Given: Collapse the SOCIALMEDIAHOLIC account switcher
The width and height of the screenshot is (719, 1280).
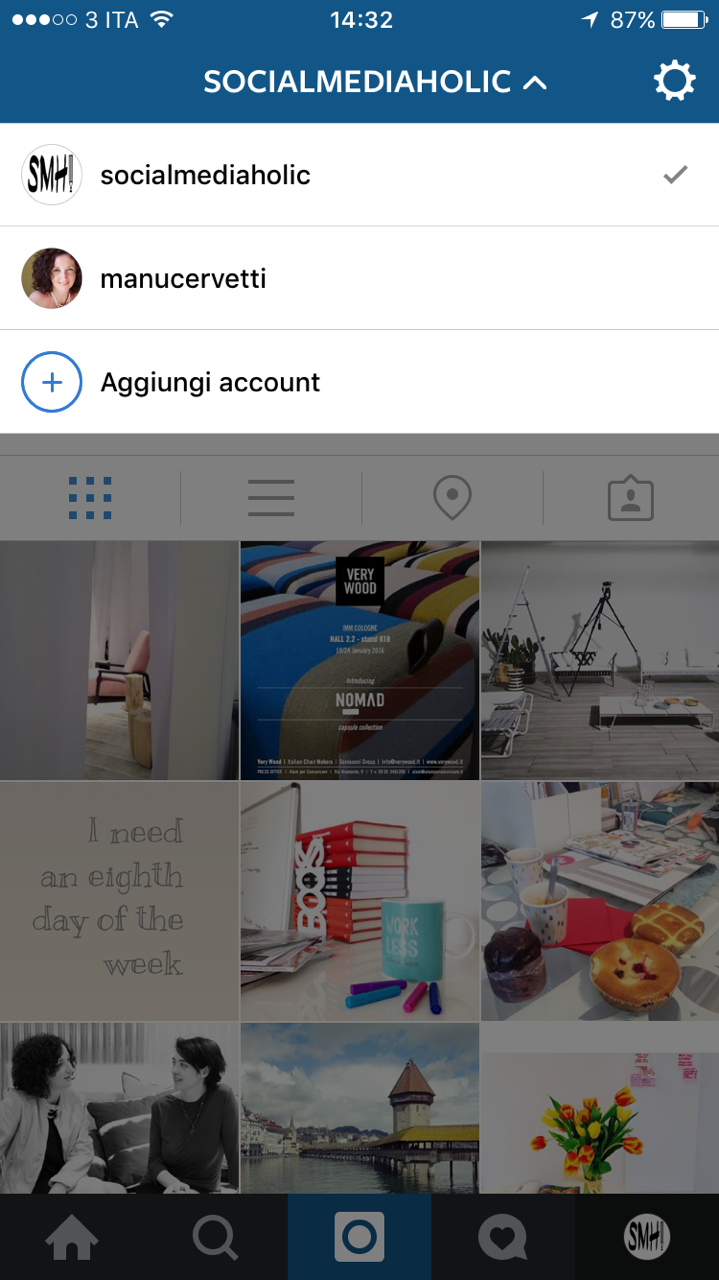Looking at the screenshot, I should pyautogui.click(x=376, y=81).
